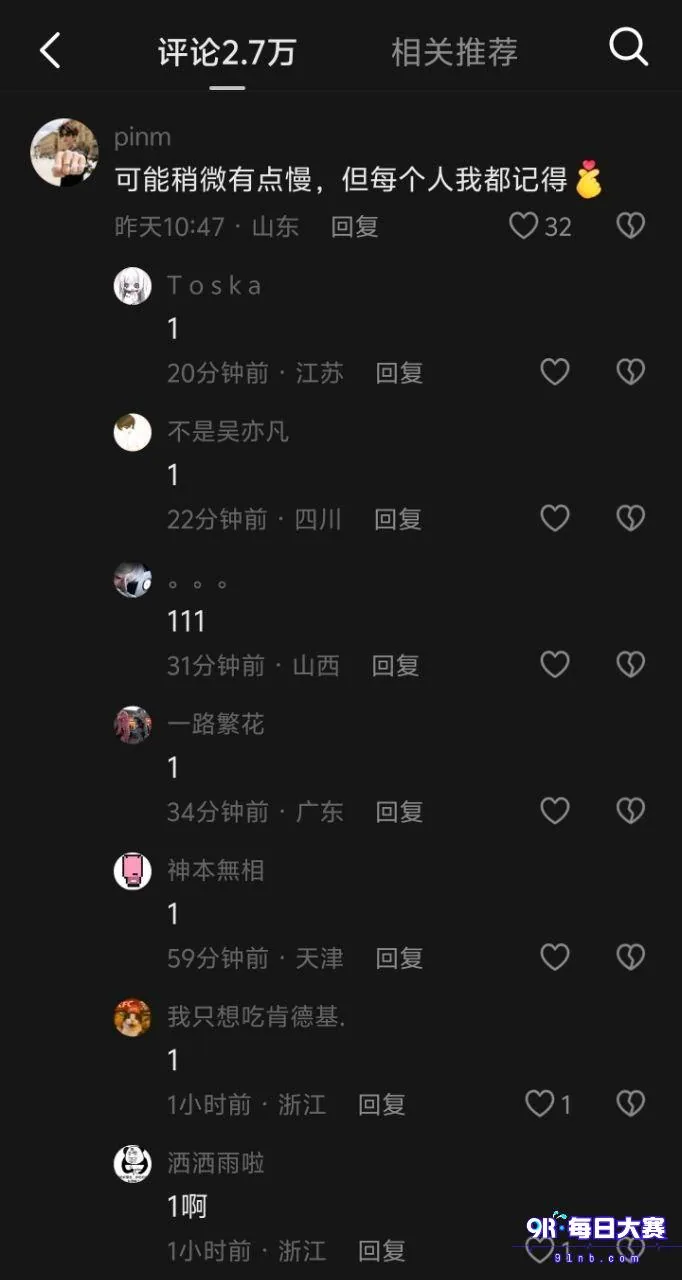Like Toska's reply
Screen dimensions: 682x1280
point(555,372)
